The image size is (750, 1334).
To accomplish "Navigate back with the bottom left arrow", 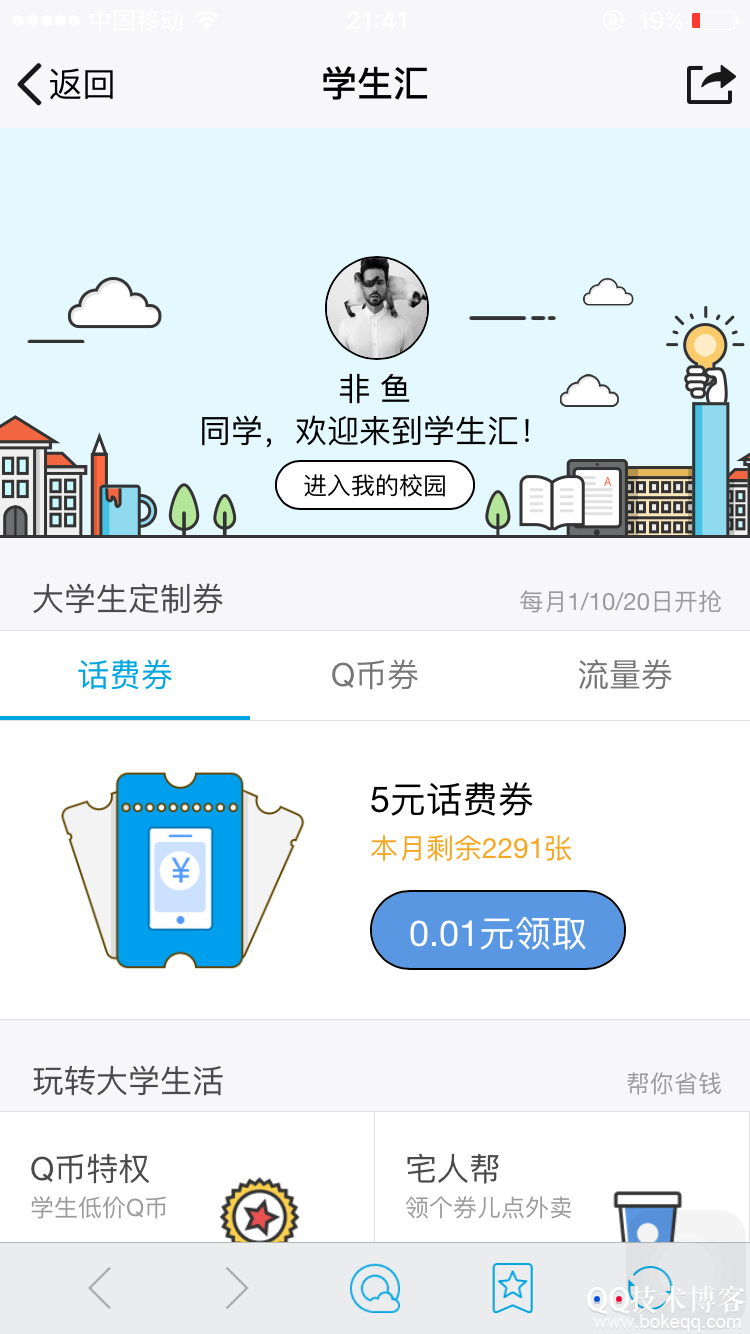I will point(100,1288).
